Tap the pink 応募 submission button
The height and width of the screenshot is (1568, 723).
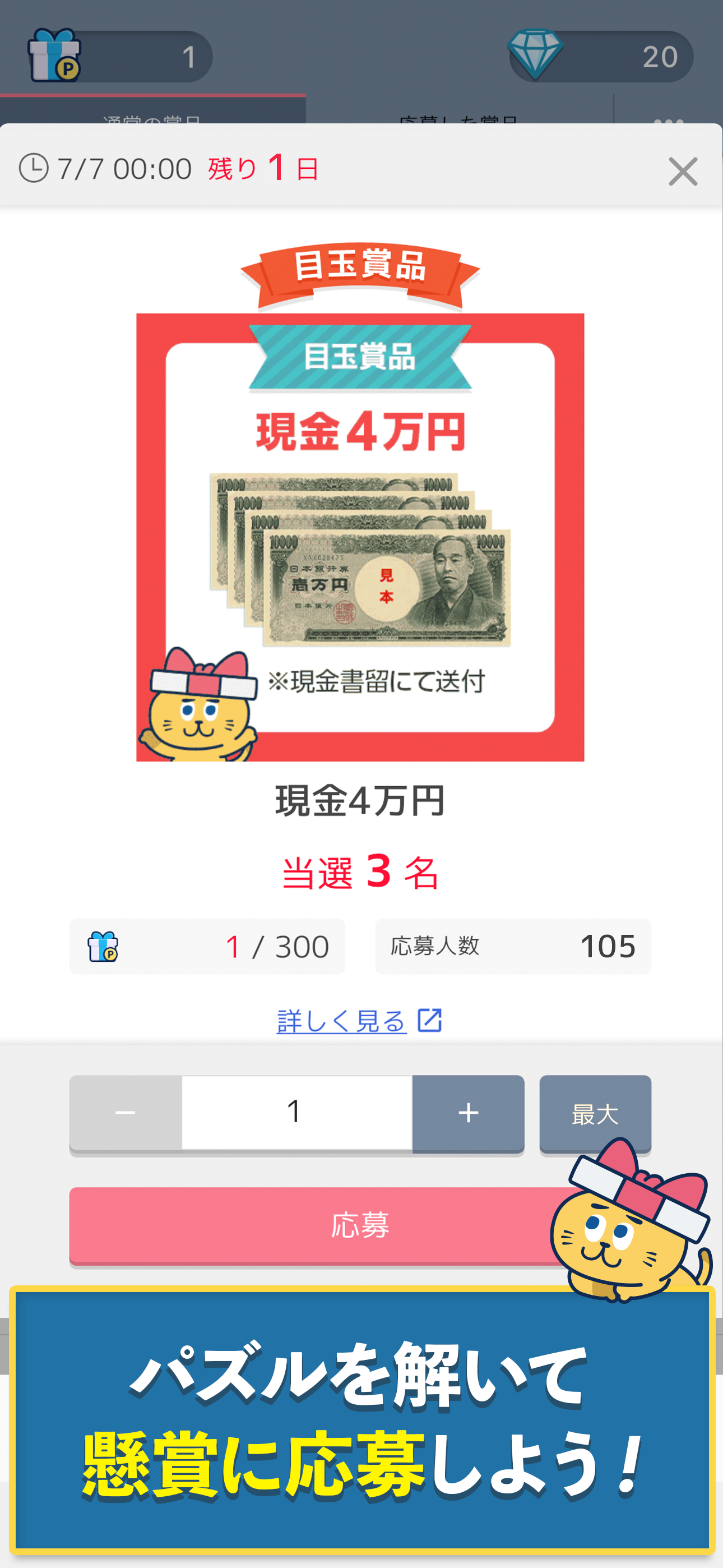361,1227
